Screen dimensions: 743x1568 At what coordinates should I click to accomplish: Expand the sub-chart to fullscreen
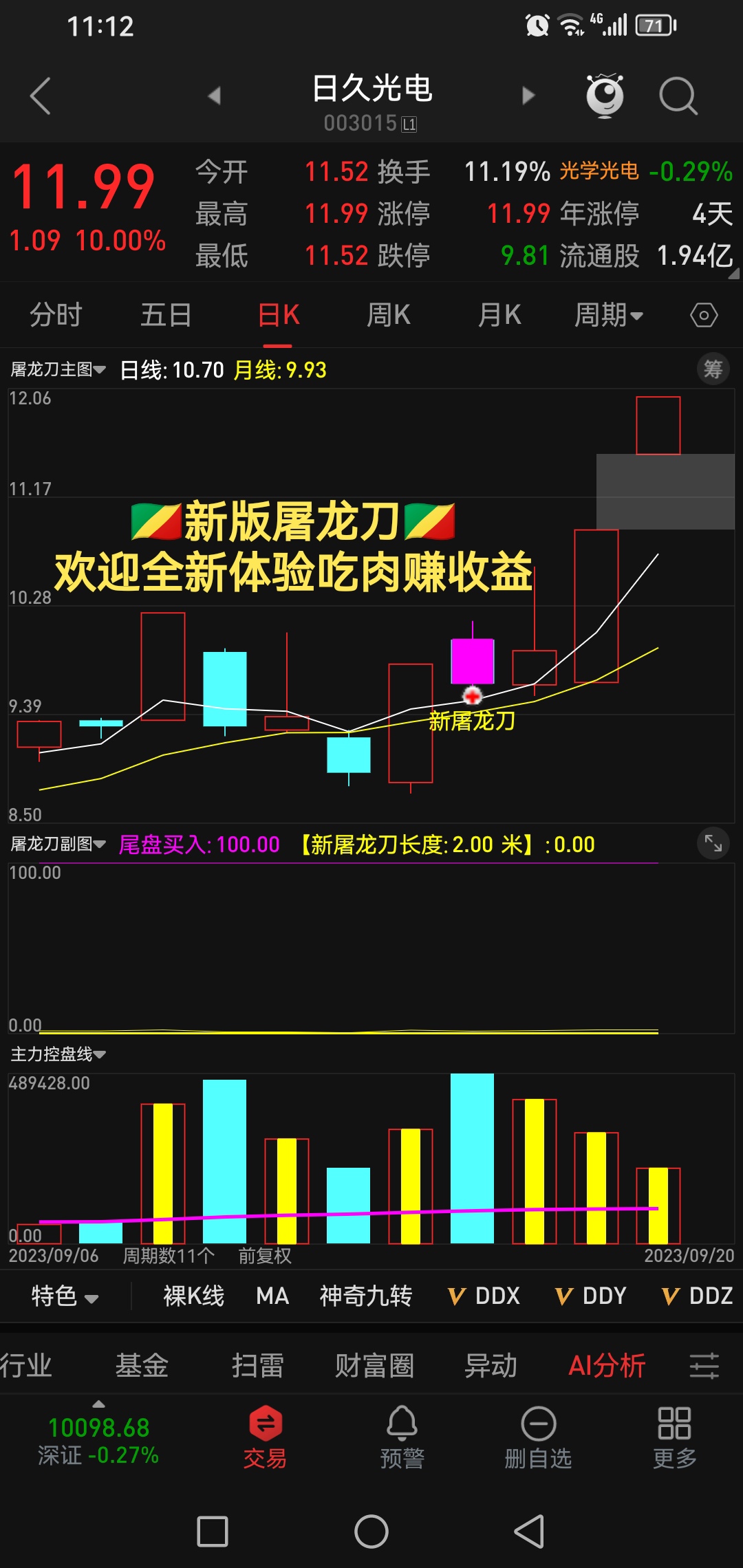713,843
